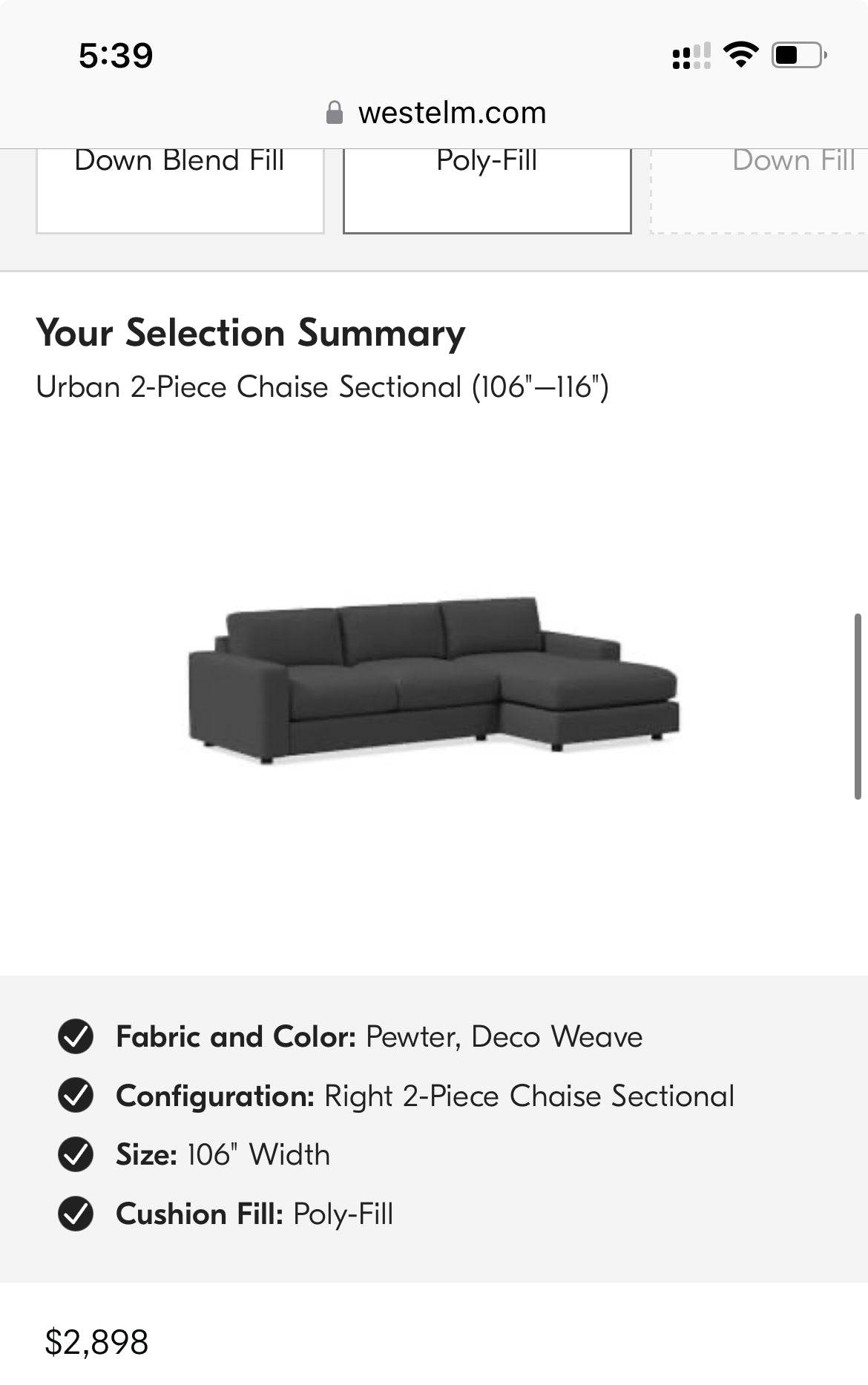This screenshot has height=1385, width=868.
Task: Click the checkmark beside Size
Action: pyautogui.click(x=75, y=1154)
